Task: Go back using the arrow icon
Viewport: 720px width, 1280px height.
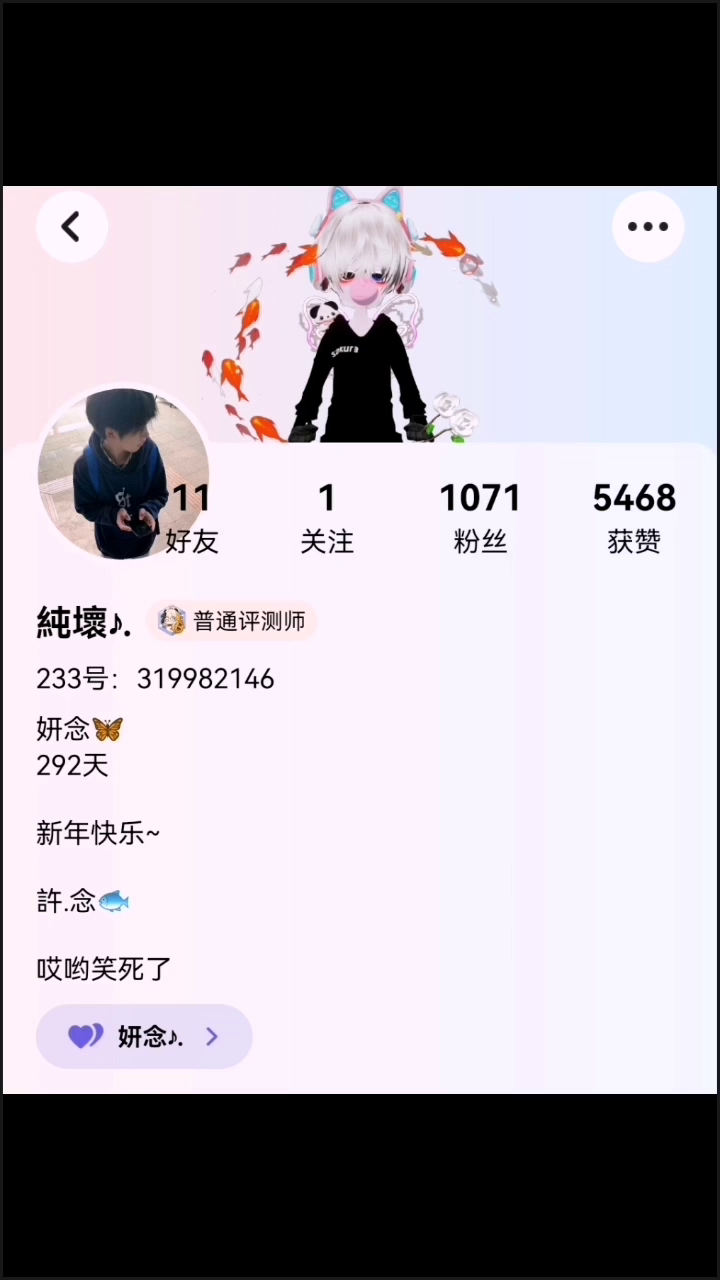Action: 71,227
